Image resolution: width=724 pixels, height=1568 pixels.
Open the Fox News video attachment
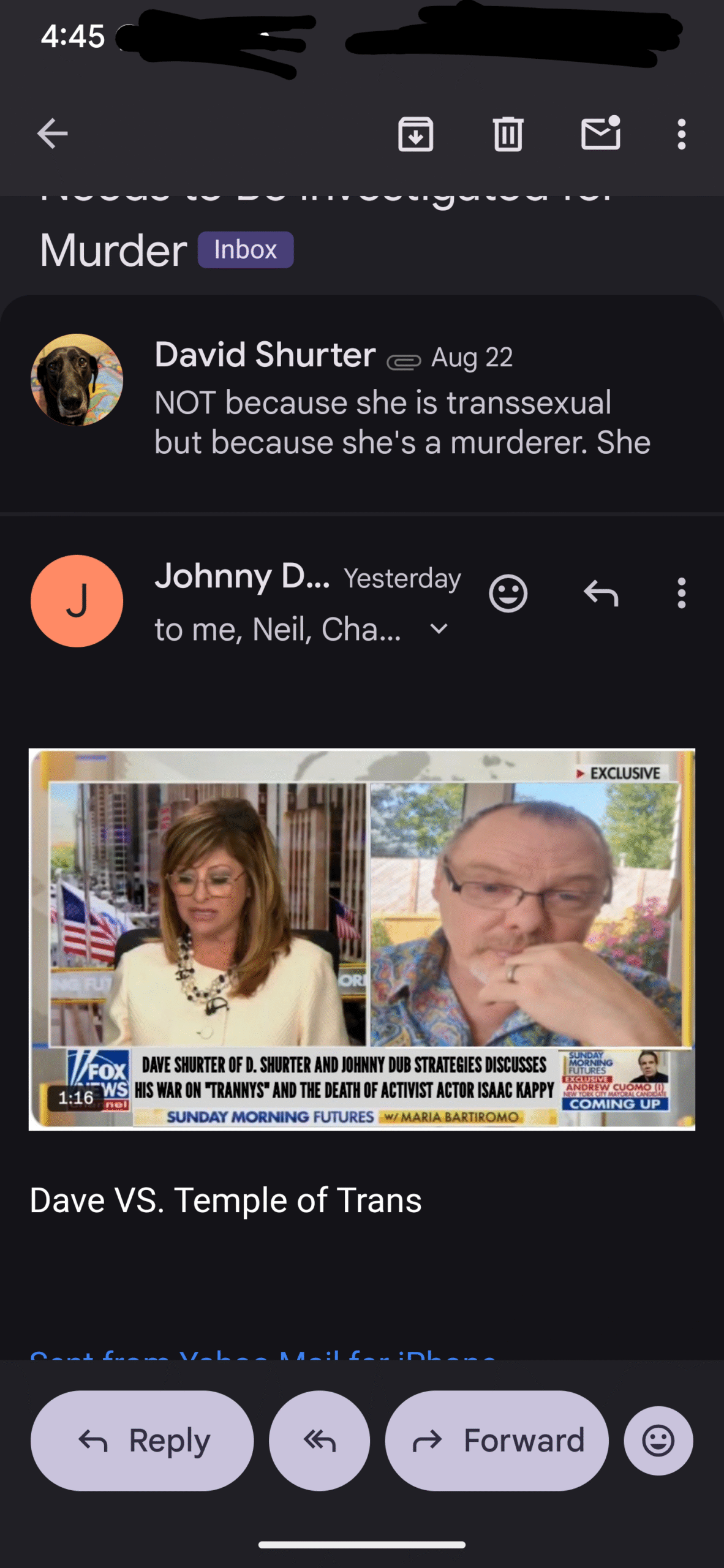(x=362, y=939)
